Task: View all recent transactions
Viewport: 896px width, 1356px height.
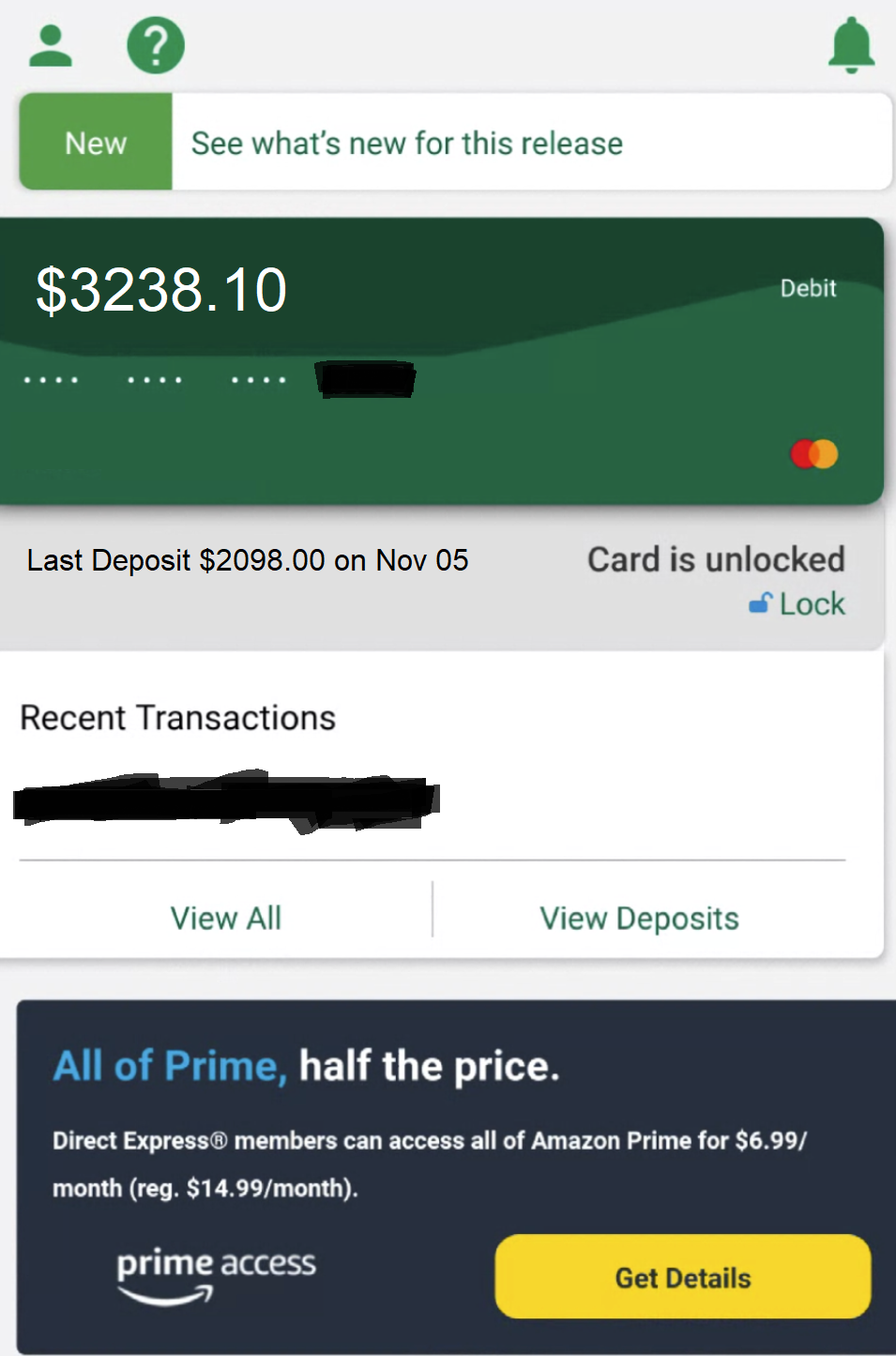Action: point(226,918)
